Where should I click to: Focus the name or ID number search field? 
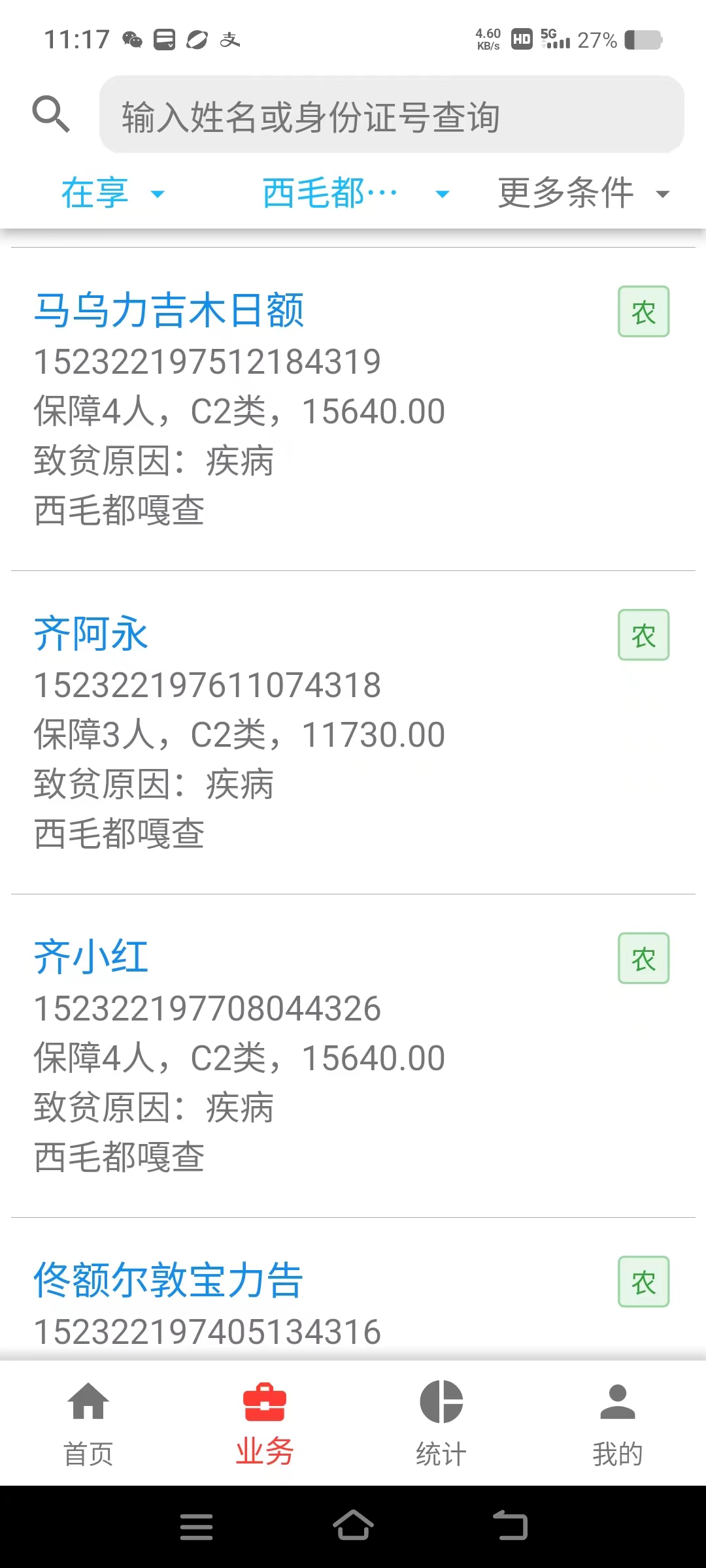tap(392, 115)
